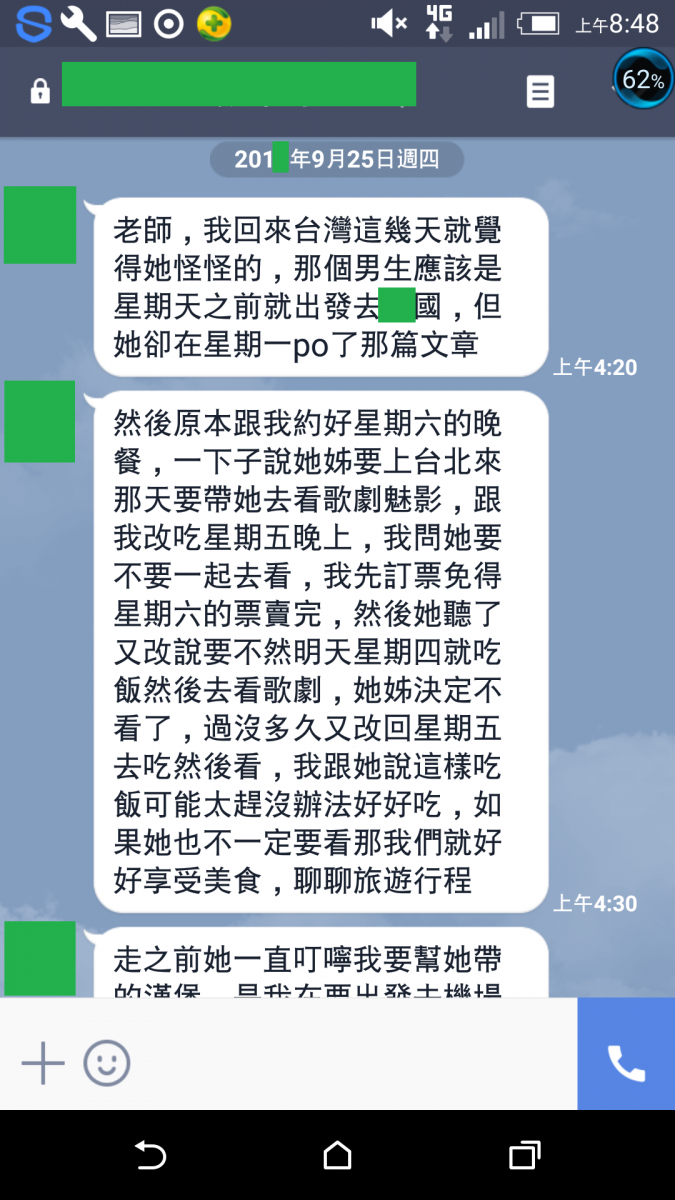This screenshot has width=675, height=1200.
Task: Open the chat notes menu icon
Action: coord(540,92)
